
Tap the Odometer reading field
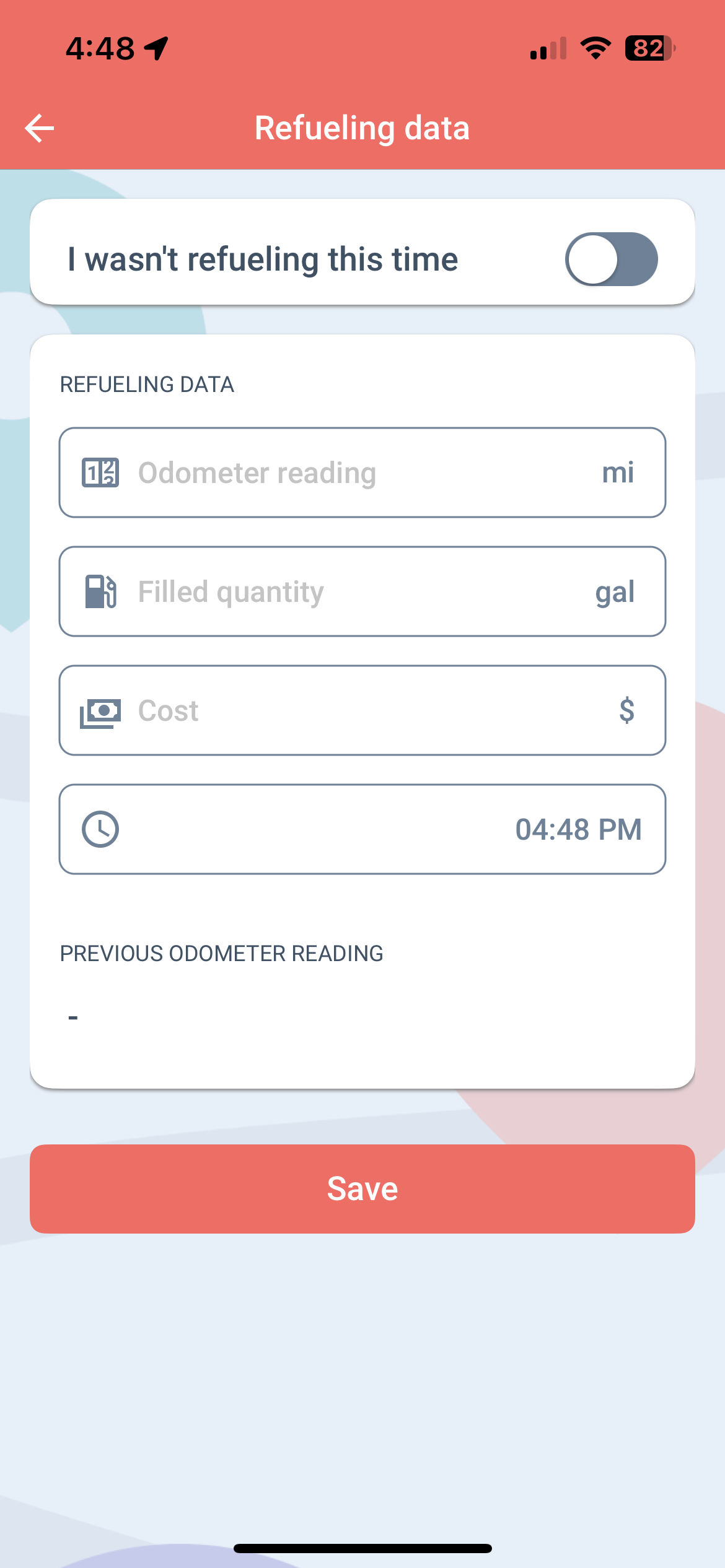click(x=362, y=473)
